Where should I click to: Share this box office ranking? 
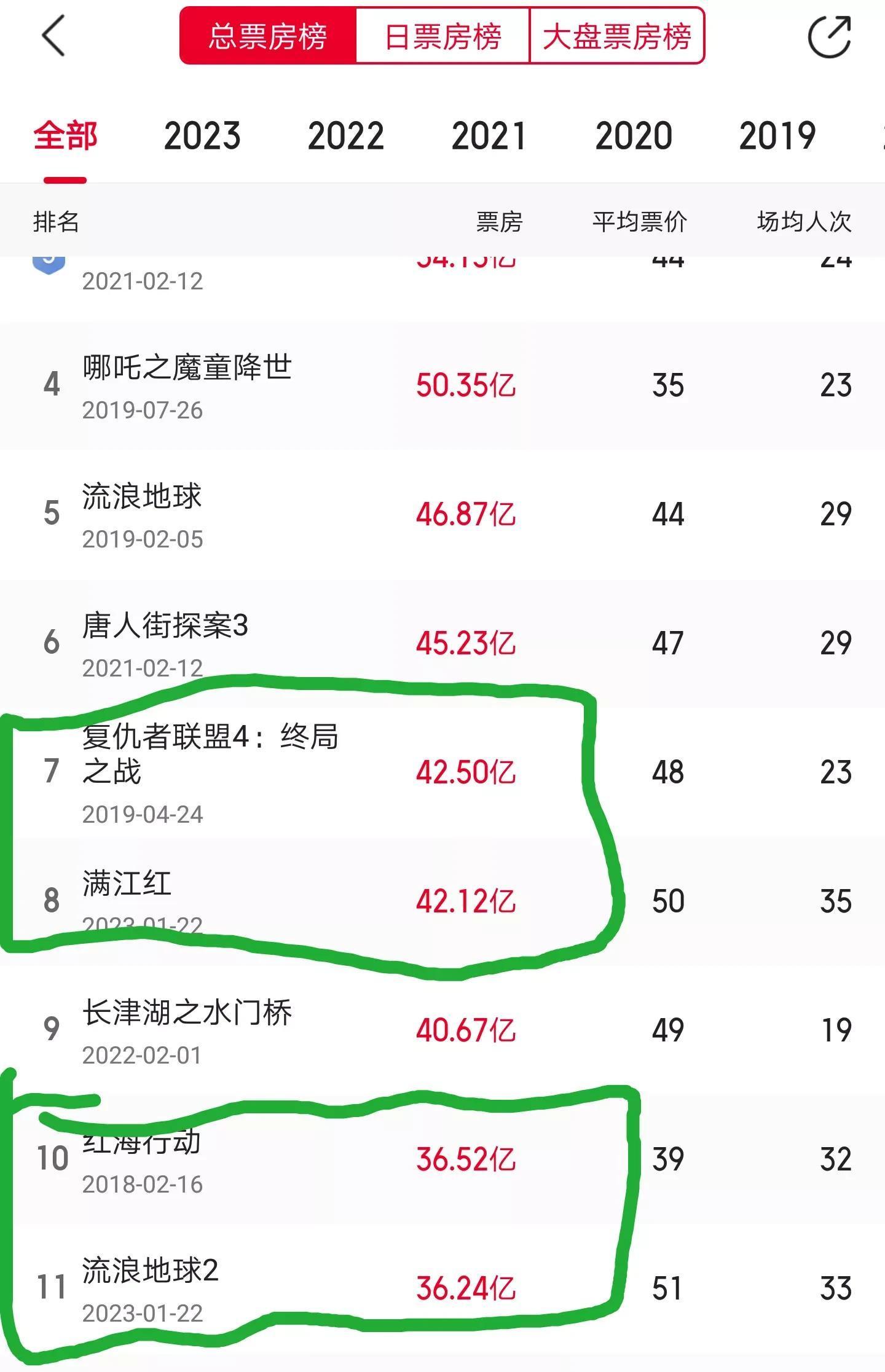pyautogui.click(x=829, y=37)
